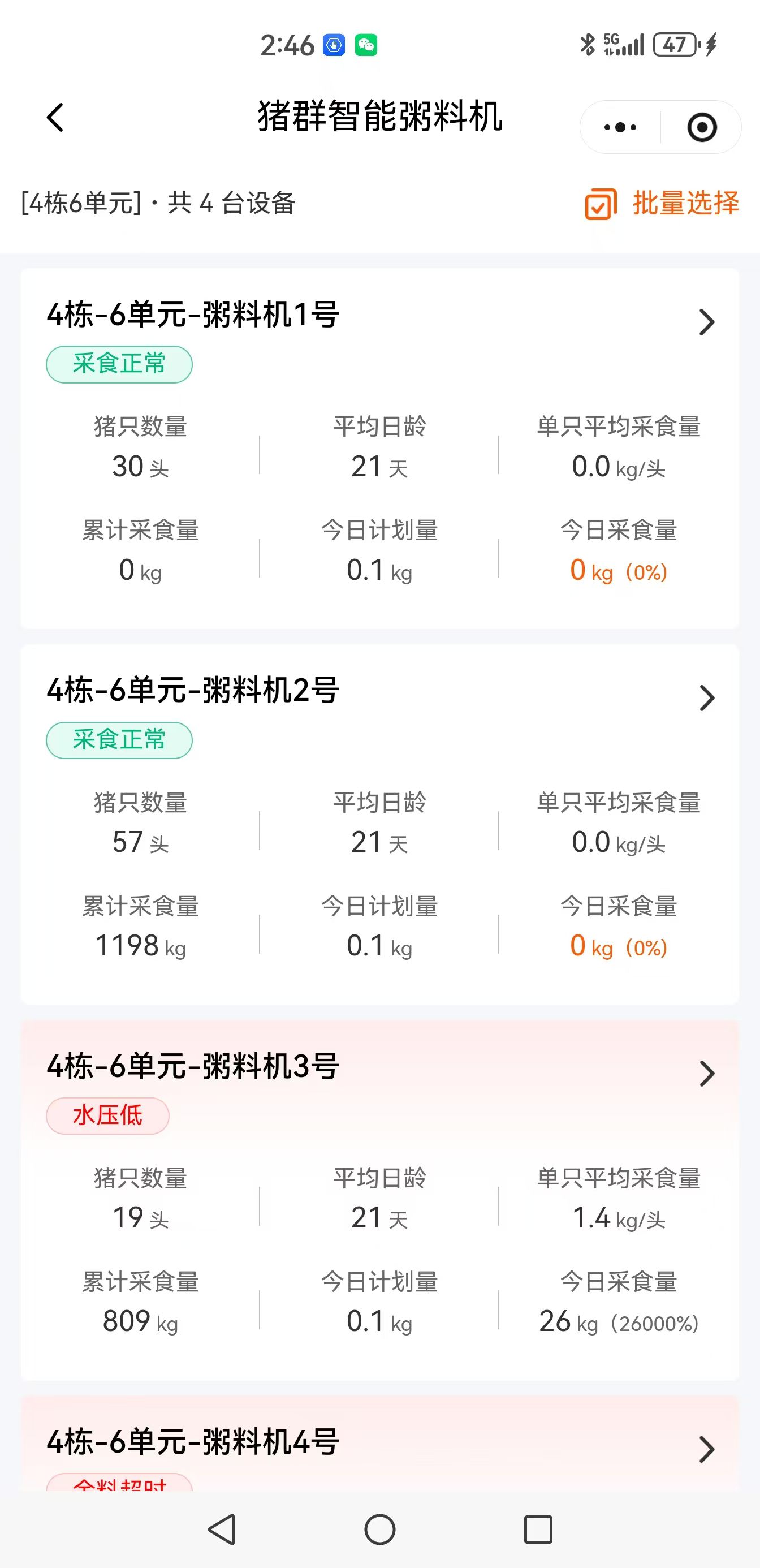The image size is (760, 1568).
Task: Close the mini program via the circle icon
Action: click(x=702, y=127)
